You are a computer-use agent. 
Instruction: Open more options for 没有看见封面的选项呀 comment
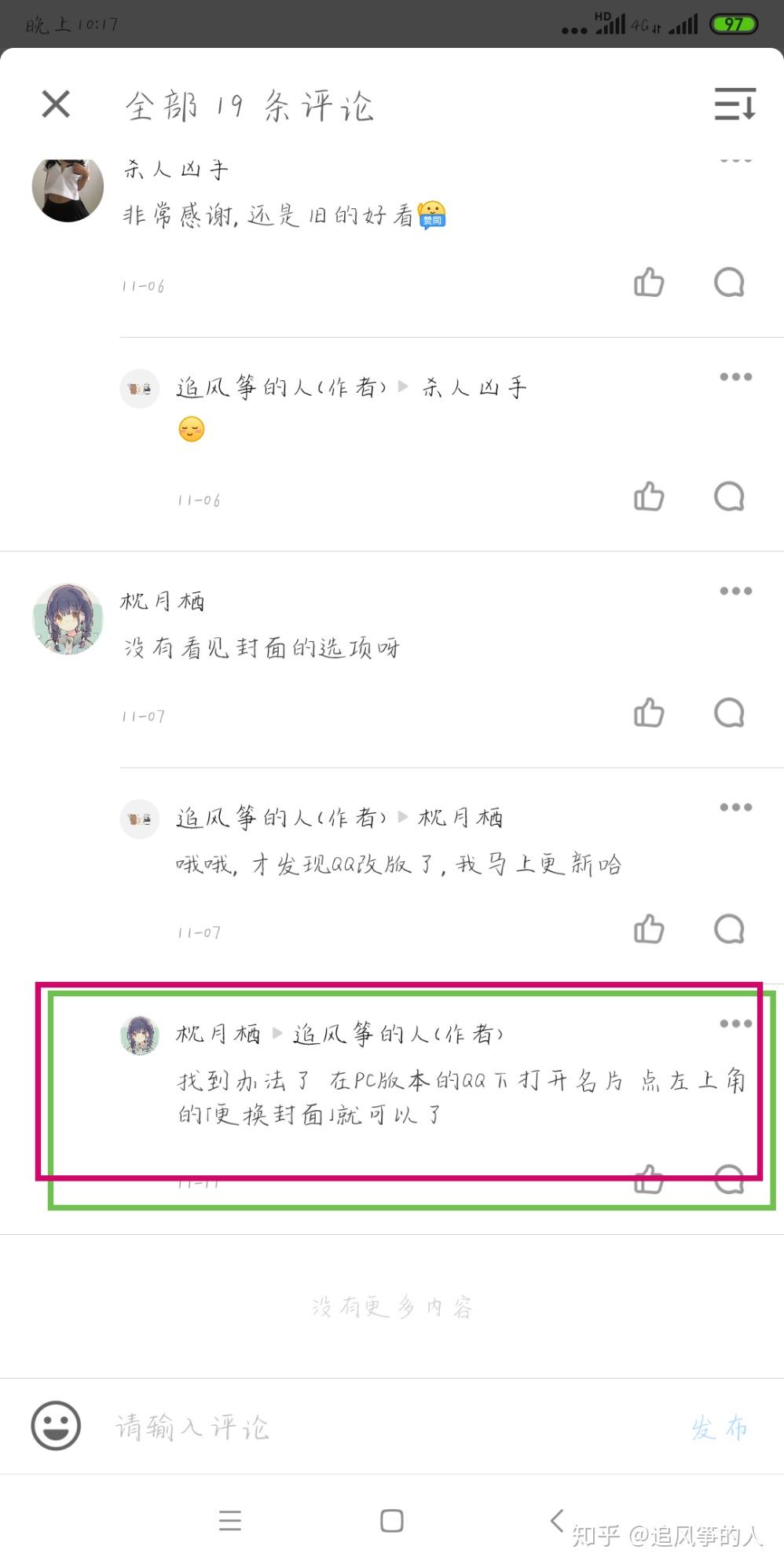[735, 591]
